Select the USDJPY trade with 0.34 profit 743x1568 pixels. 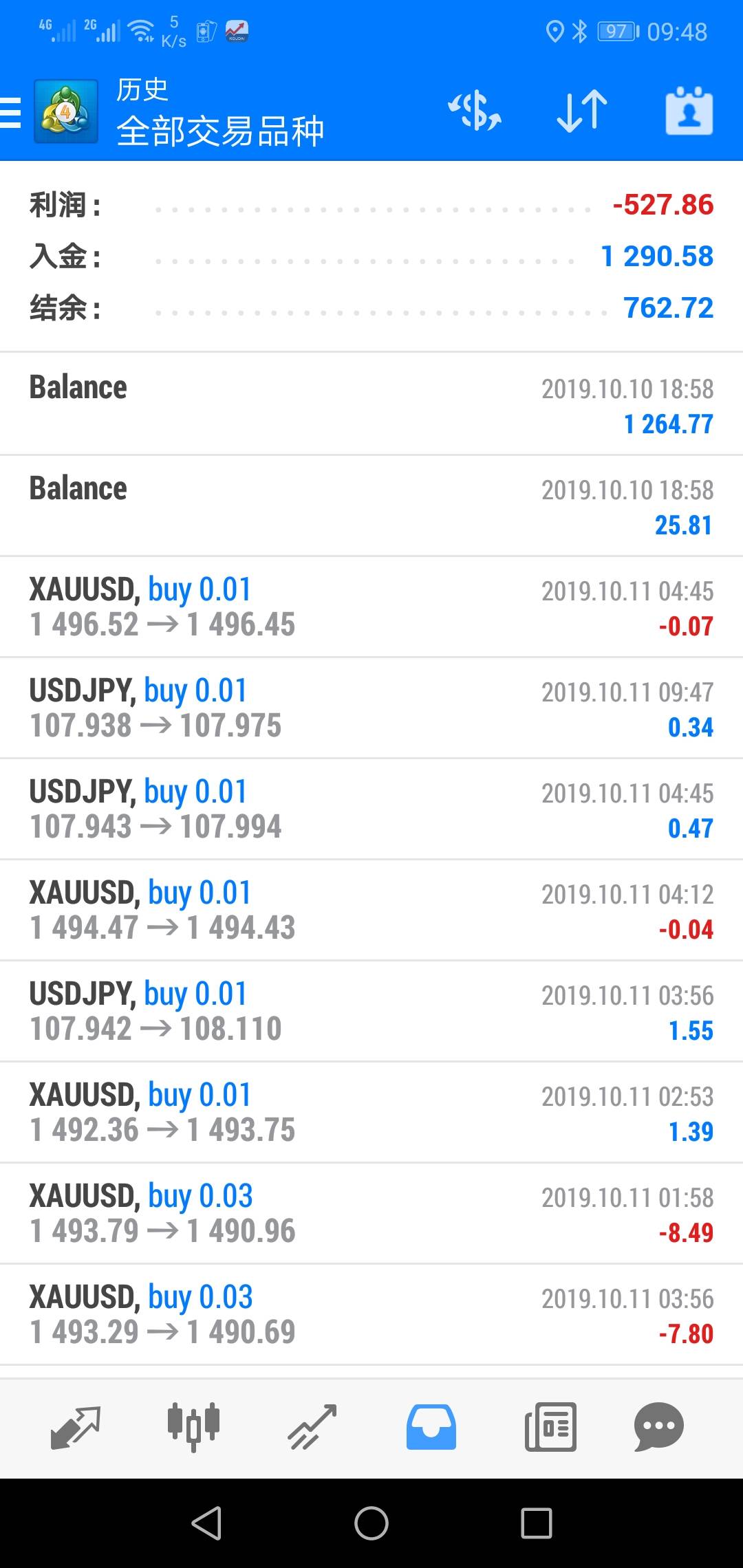(371, 708)
